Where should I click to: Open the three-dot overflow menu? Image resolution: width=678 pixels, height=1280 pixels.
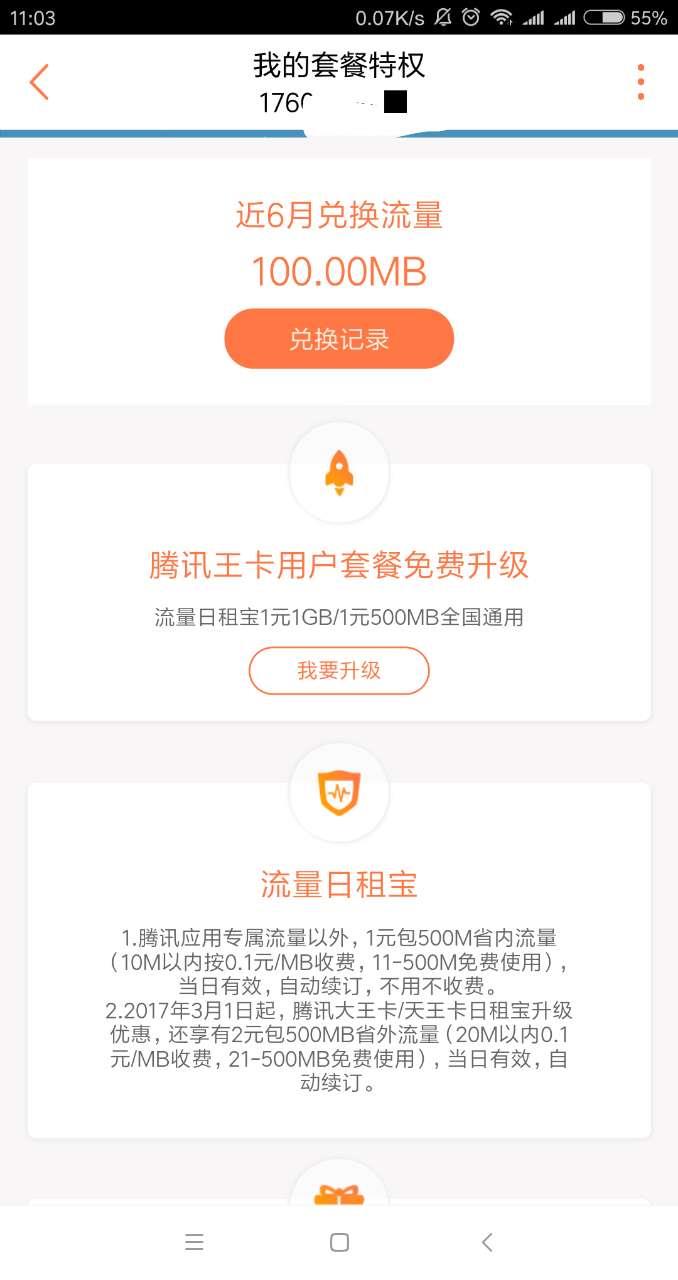click(x=640, y=82)
